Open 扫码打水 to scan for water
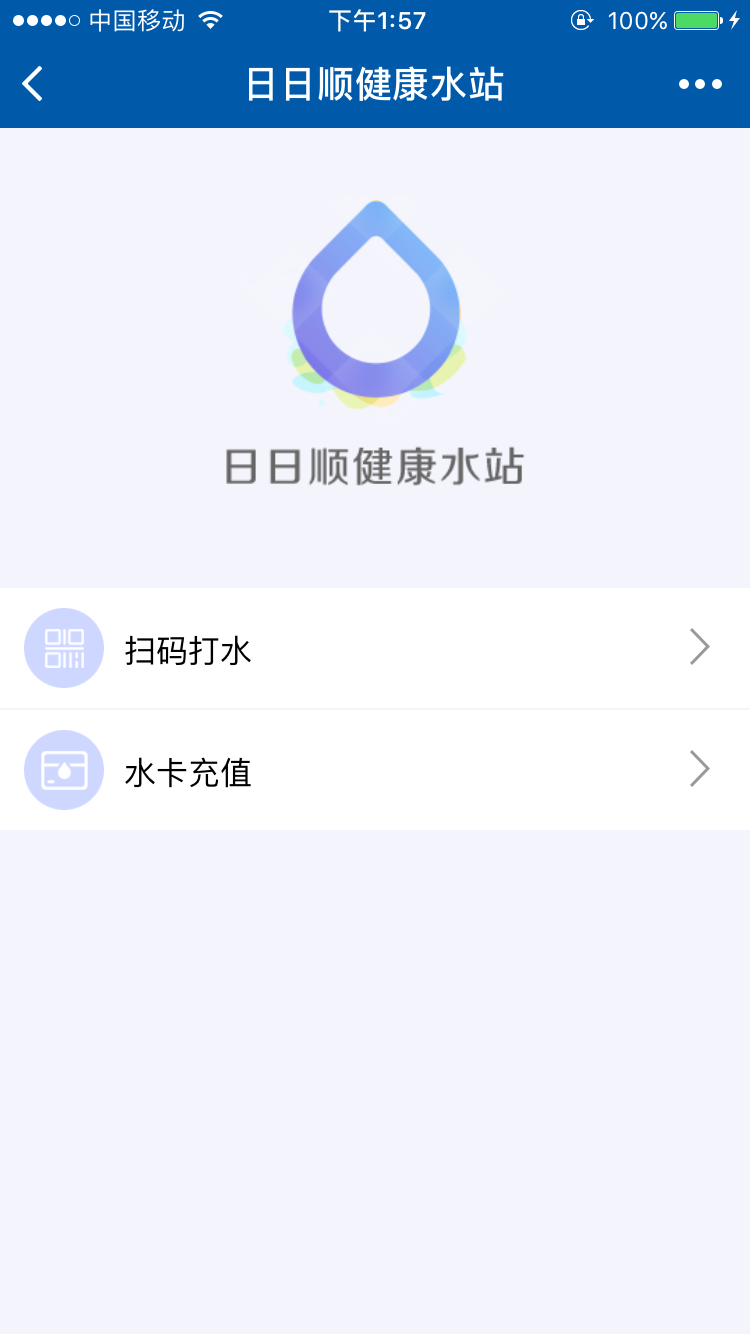The image size is (750, 1334). 375,648
